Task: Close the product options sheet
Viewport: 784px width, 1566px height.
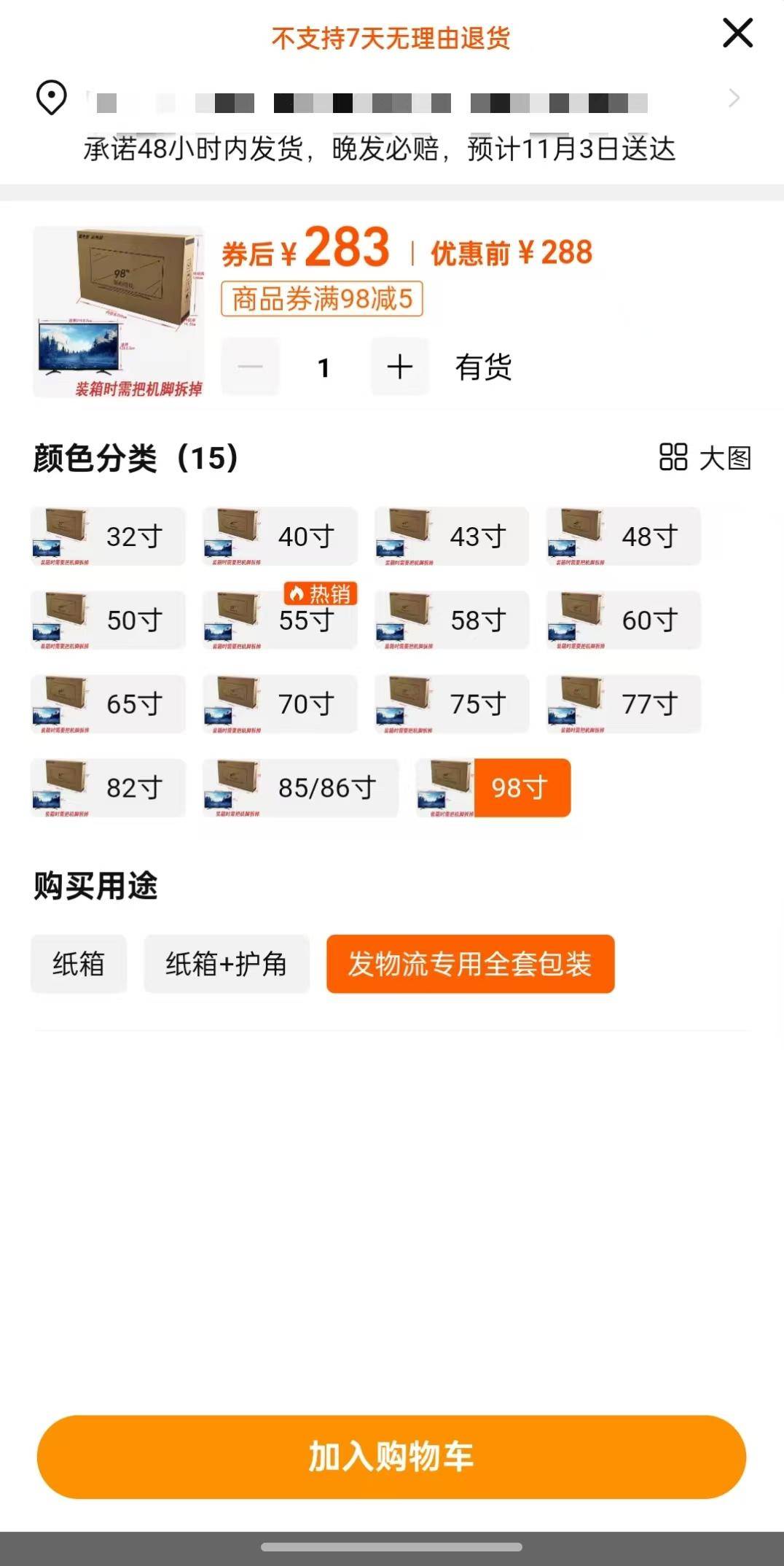Action: 737,34
